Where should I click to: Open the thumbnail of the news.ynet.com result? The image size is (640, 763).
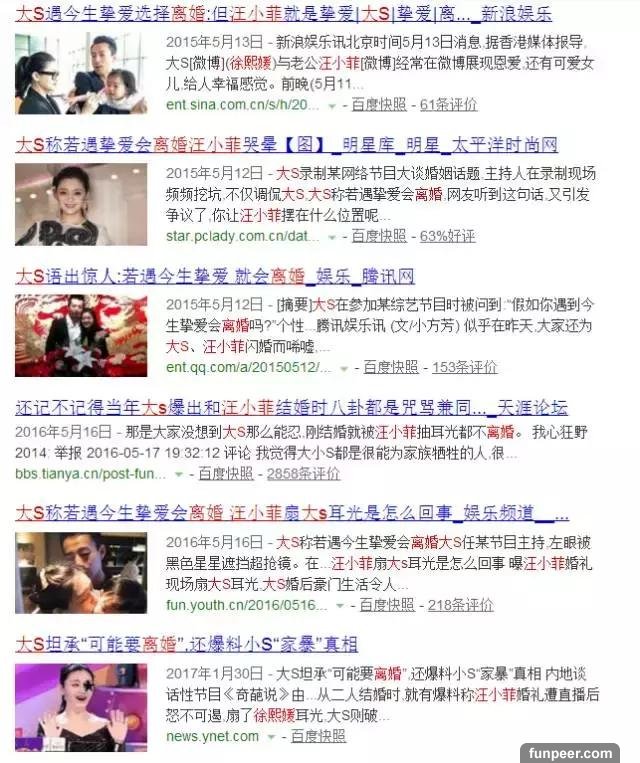click(x=81, y=704)
